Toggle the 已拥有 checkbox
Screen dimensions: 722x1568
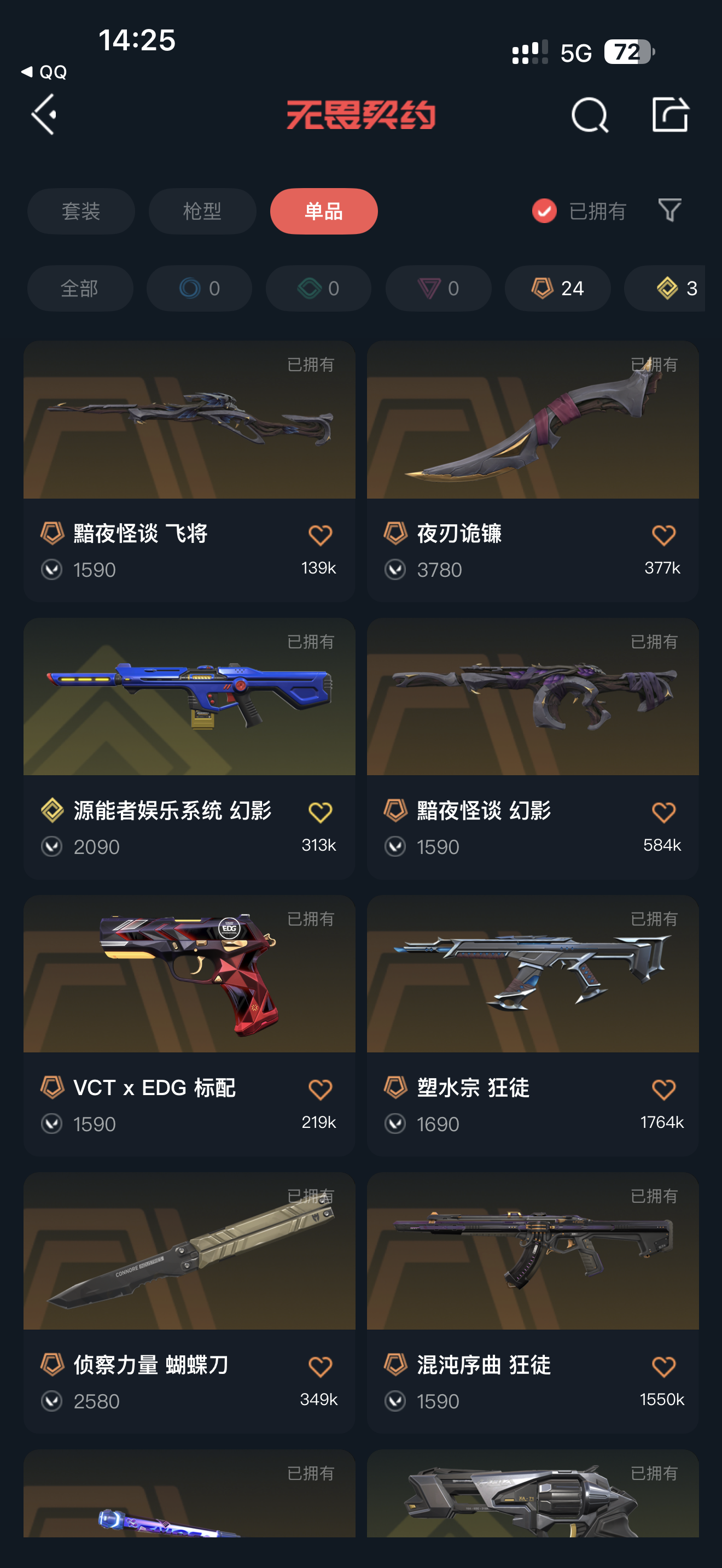(544, 211)
